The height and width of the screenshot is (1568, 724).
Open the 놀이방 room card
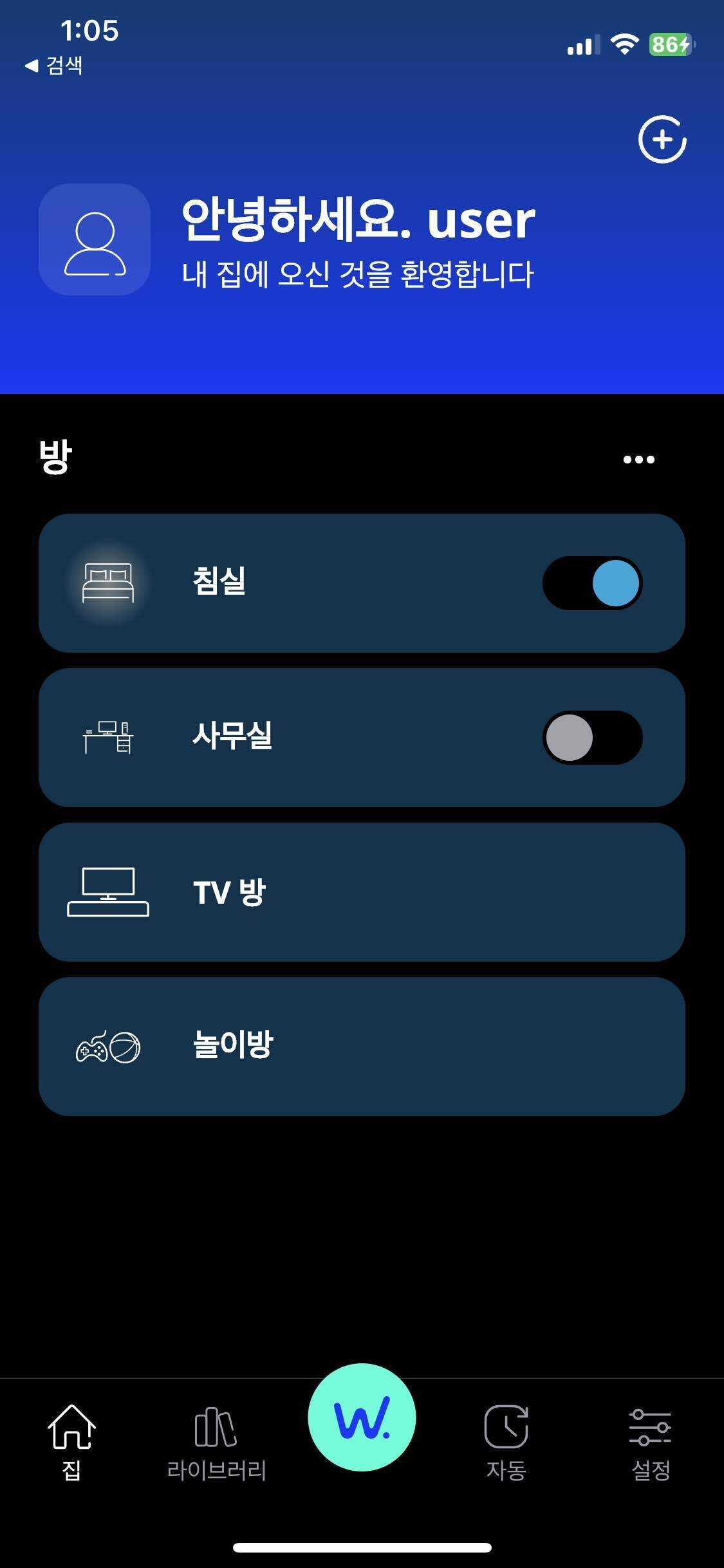click(362, 1046)
